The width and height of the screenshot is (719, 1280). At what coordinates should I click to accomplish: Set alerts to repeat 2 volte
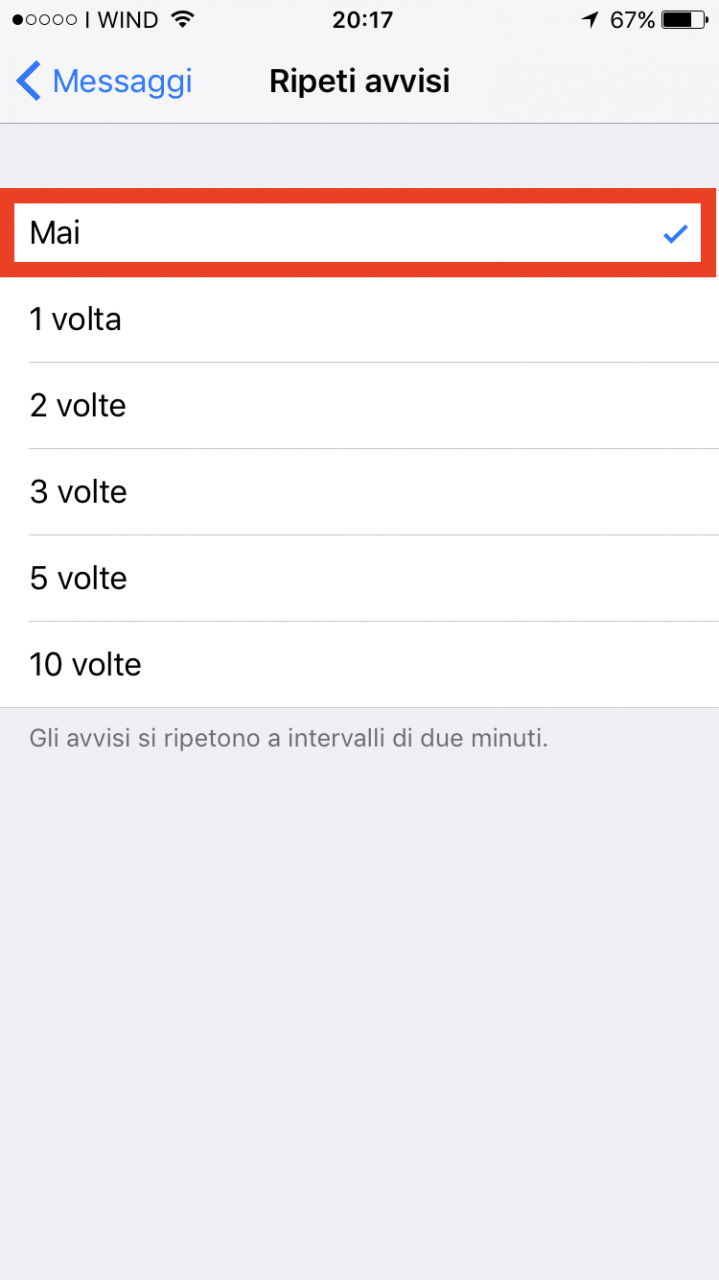coord(359,406)
